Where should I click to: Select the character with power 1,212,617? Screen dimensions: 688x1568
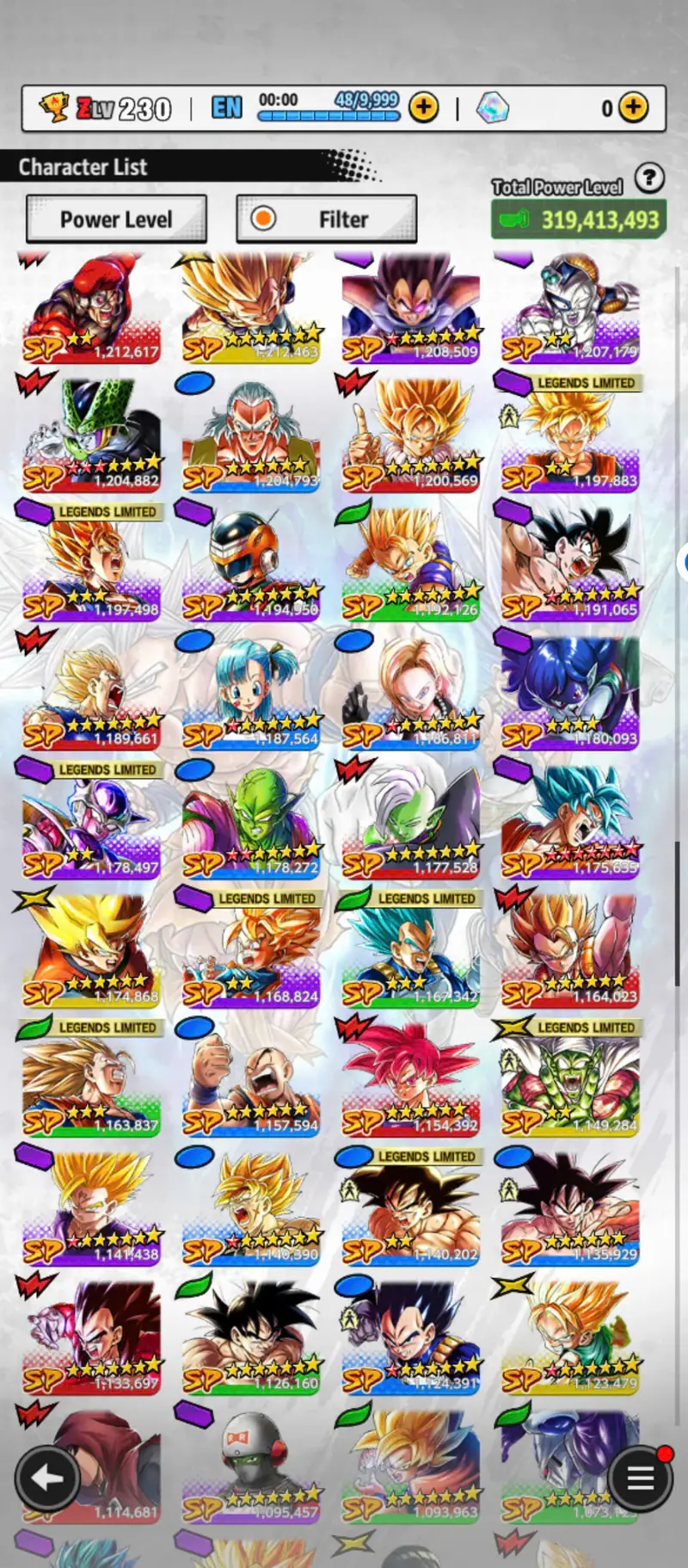[91, 310]
